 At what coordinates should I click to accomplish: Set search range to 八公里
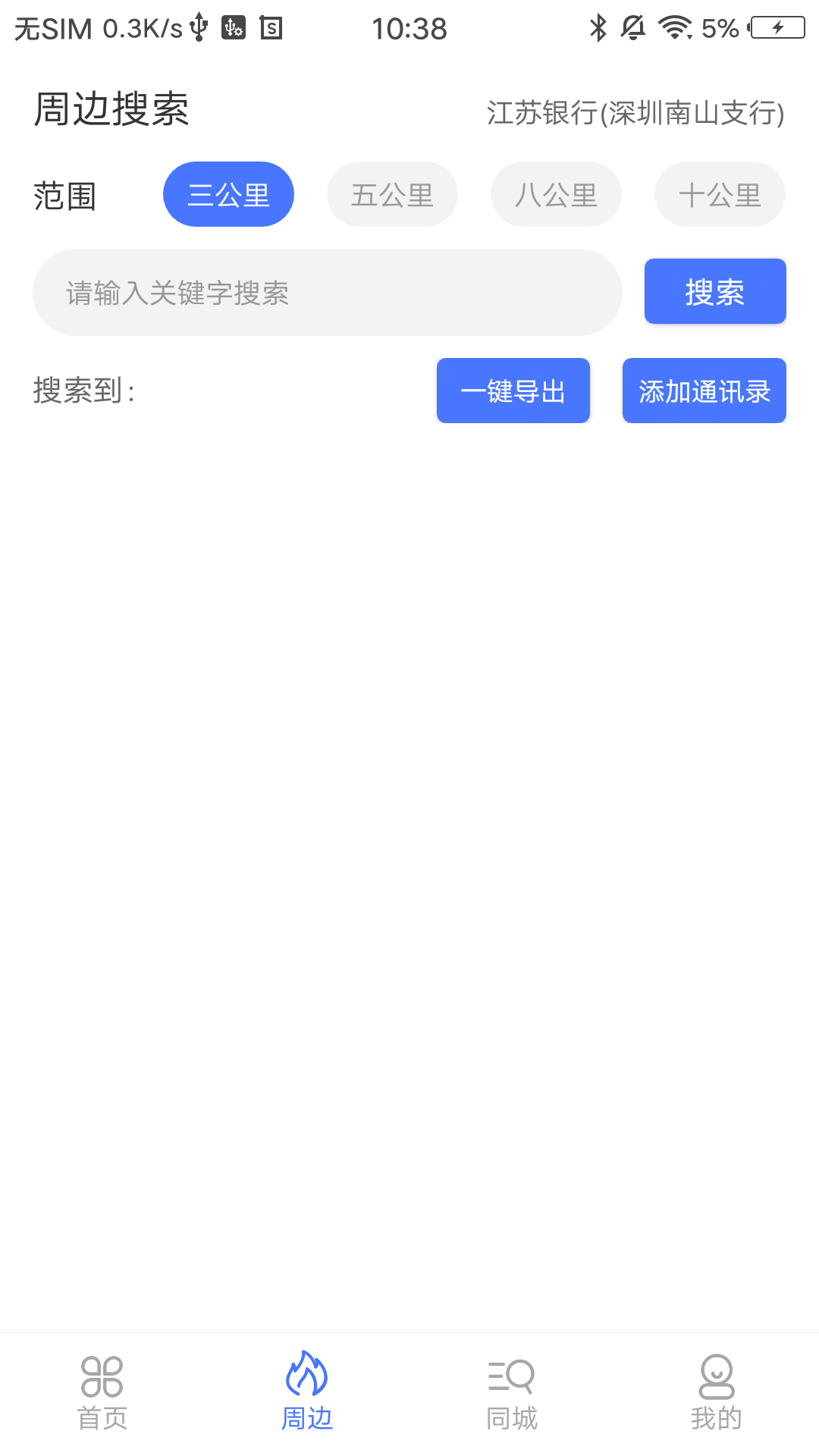coord(556,194)
